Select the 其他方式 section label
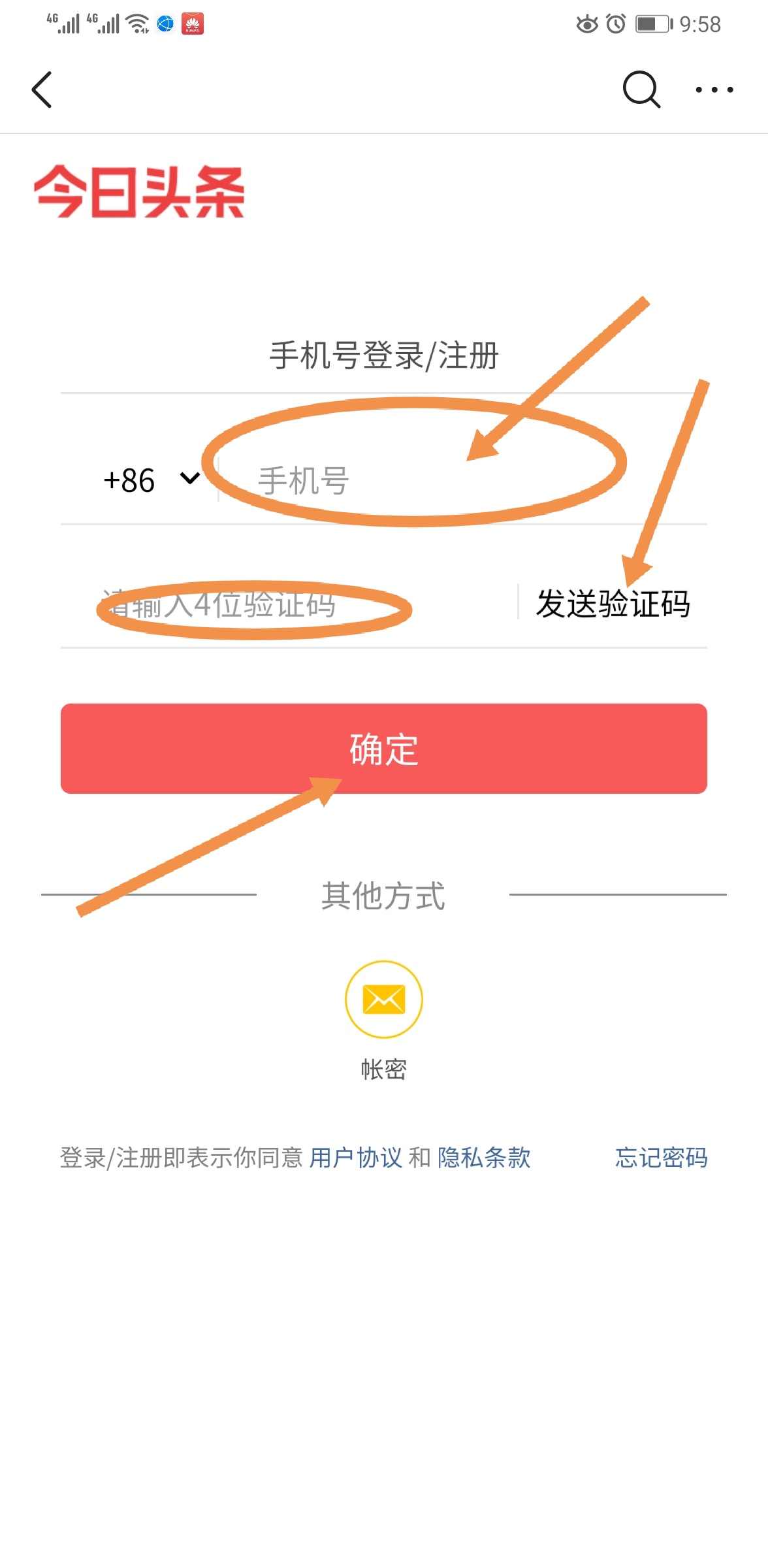The image size is (768, 1568). [383, 896]
